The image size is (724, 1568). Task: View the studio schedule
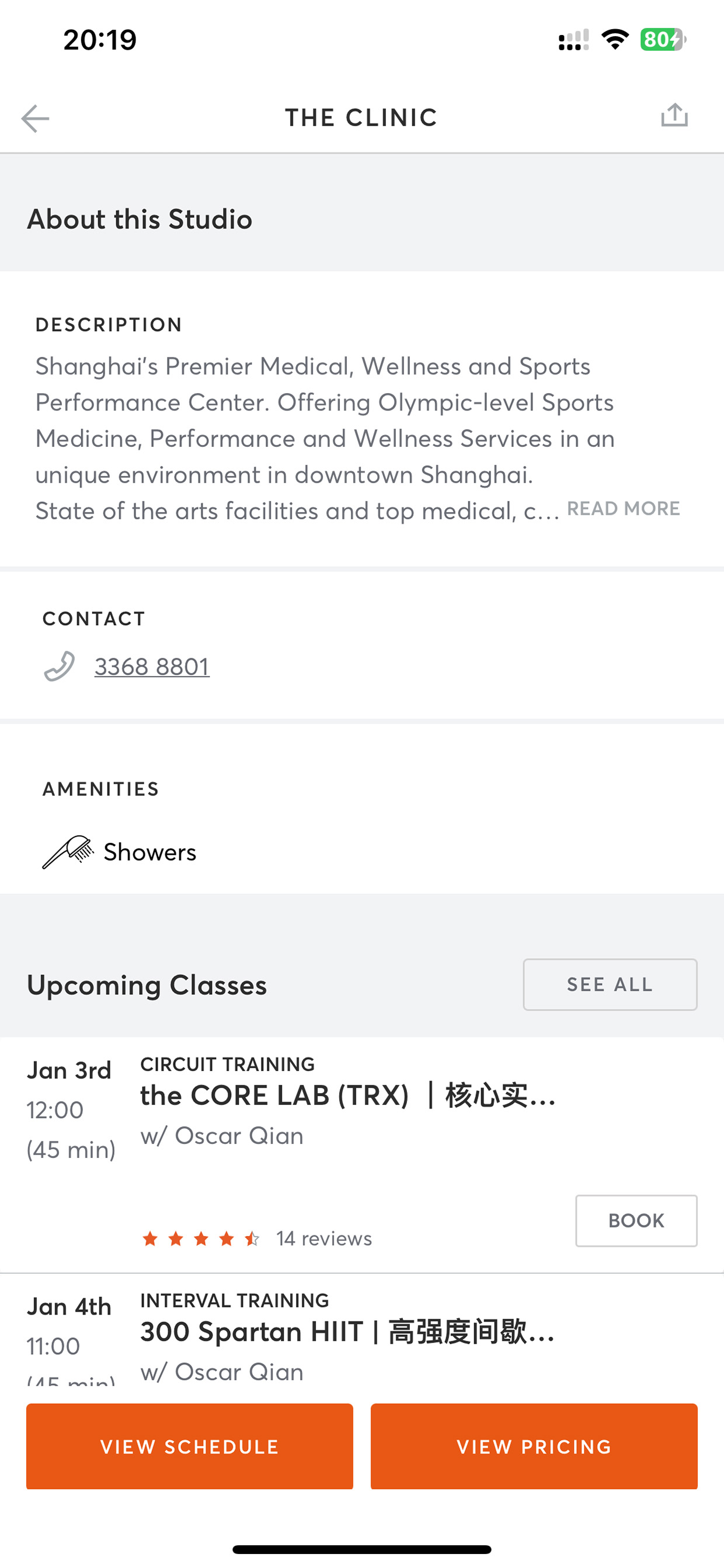click(189, 1446)
